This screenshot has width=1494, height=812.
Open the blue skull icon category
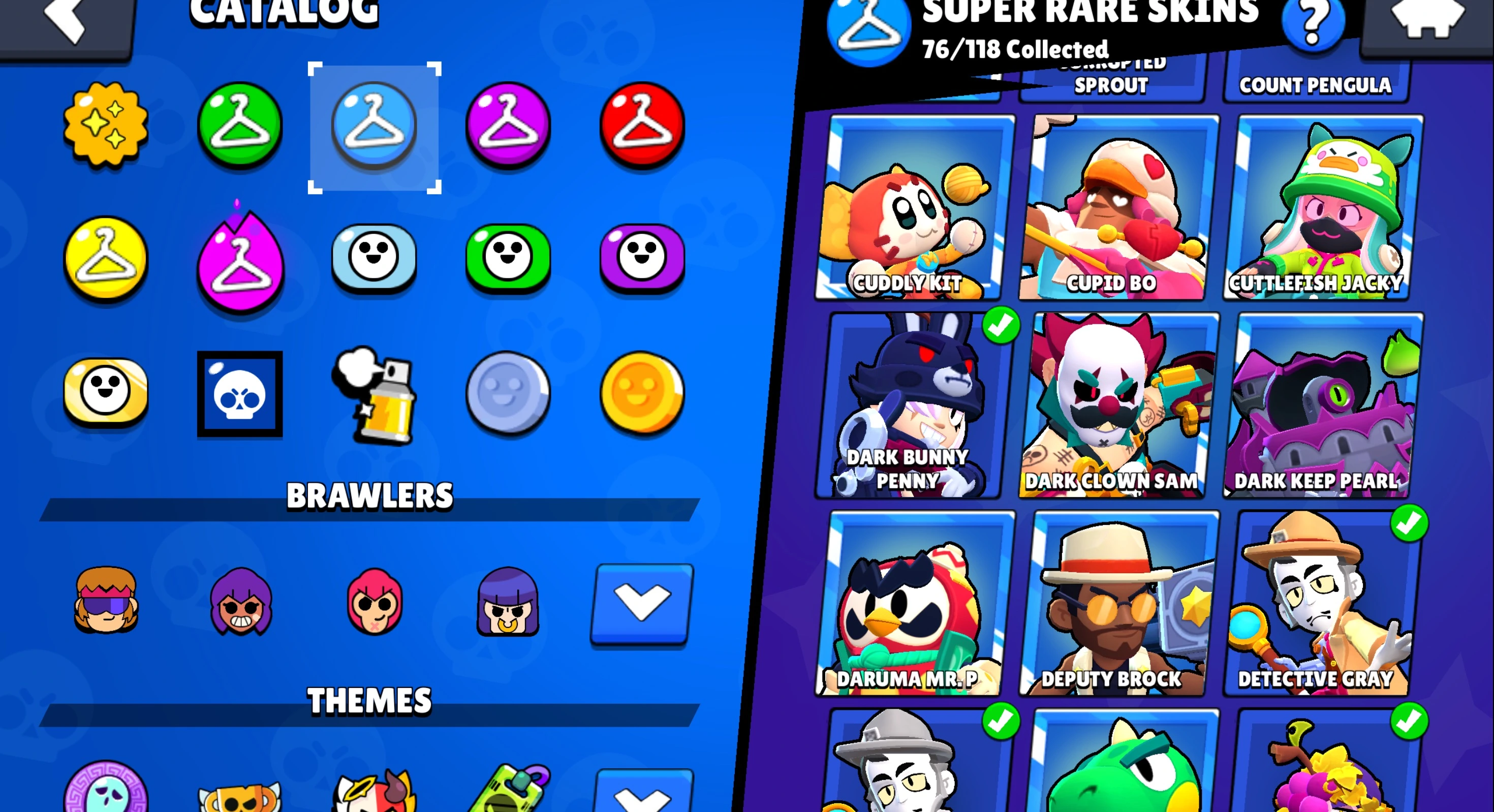pyautogui.click(x=239, y=393)
